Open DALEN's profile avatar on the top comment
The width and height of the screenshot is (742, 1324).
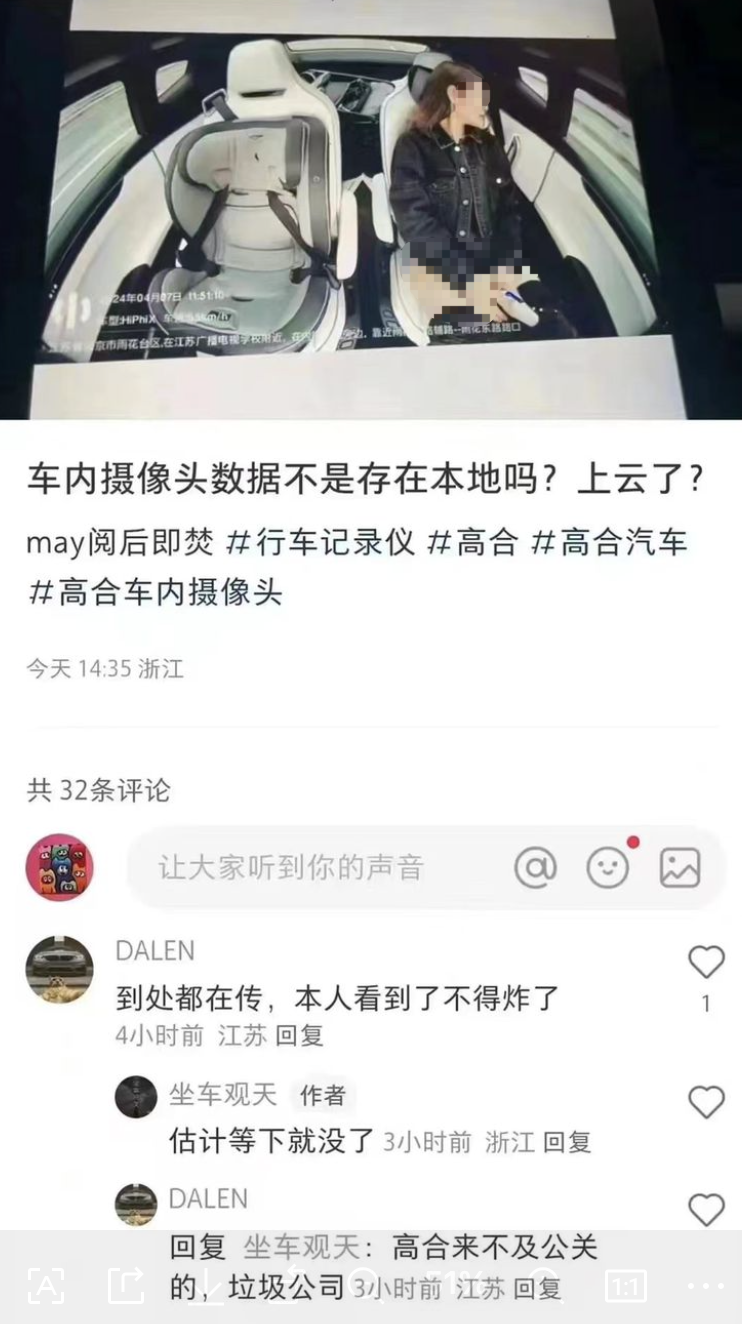click(59, 969)
